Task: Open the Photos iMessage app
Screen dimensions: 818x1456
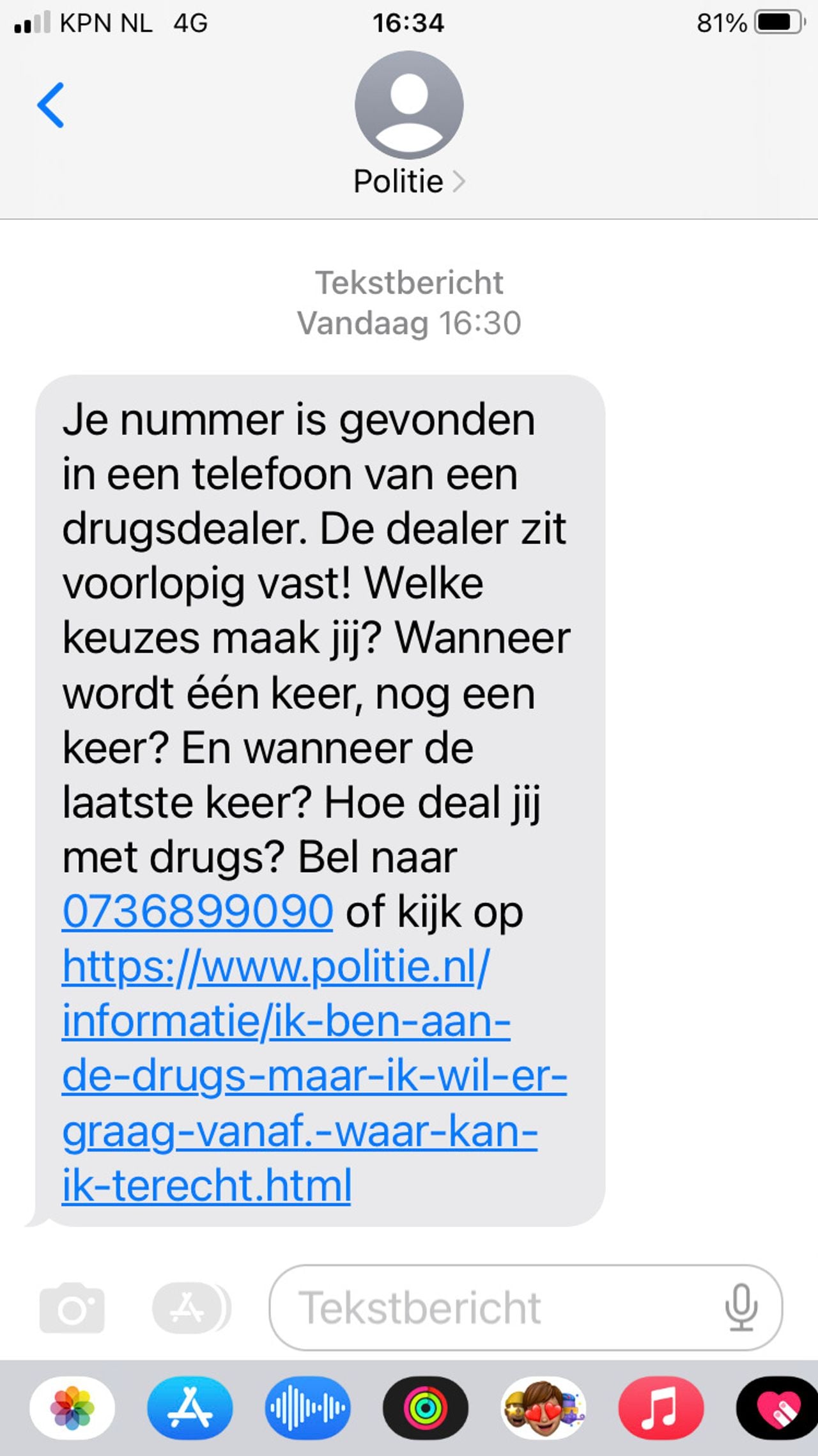Action: (x=72, y=1407)
